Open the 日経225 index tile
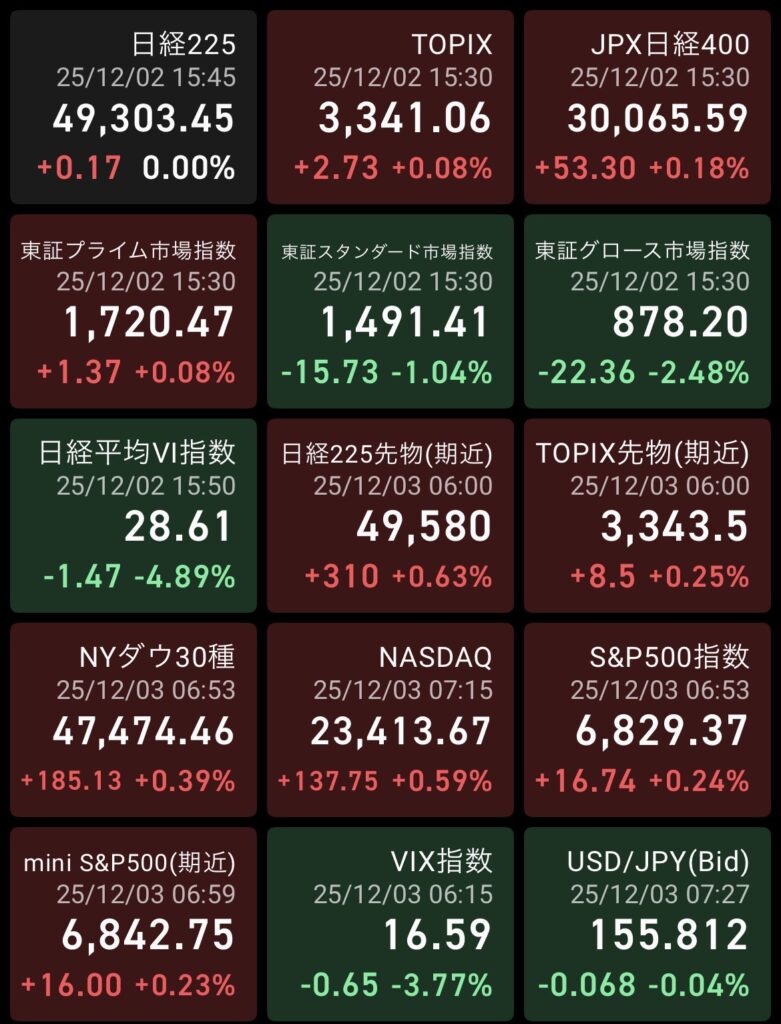 click(133, 107)
